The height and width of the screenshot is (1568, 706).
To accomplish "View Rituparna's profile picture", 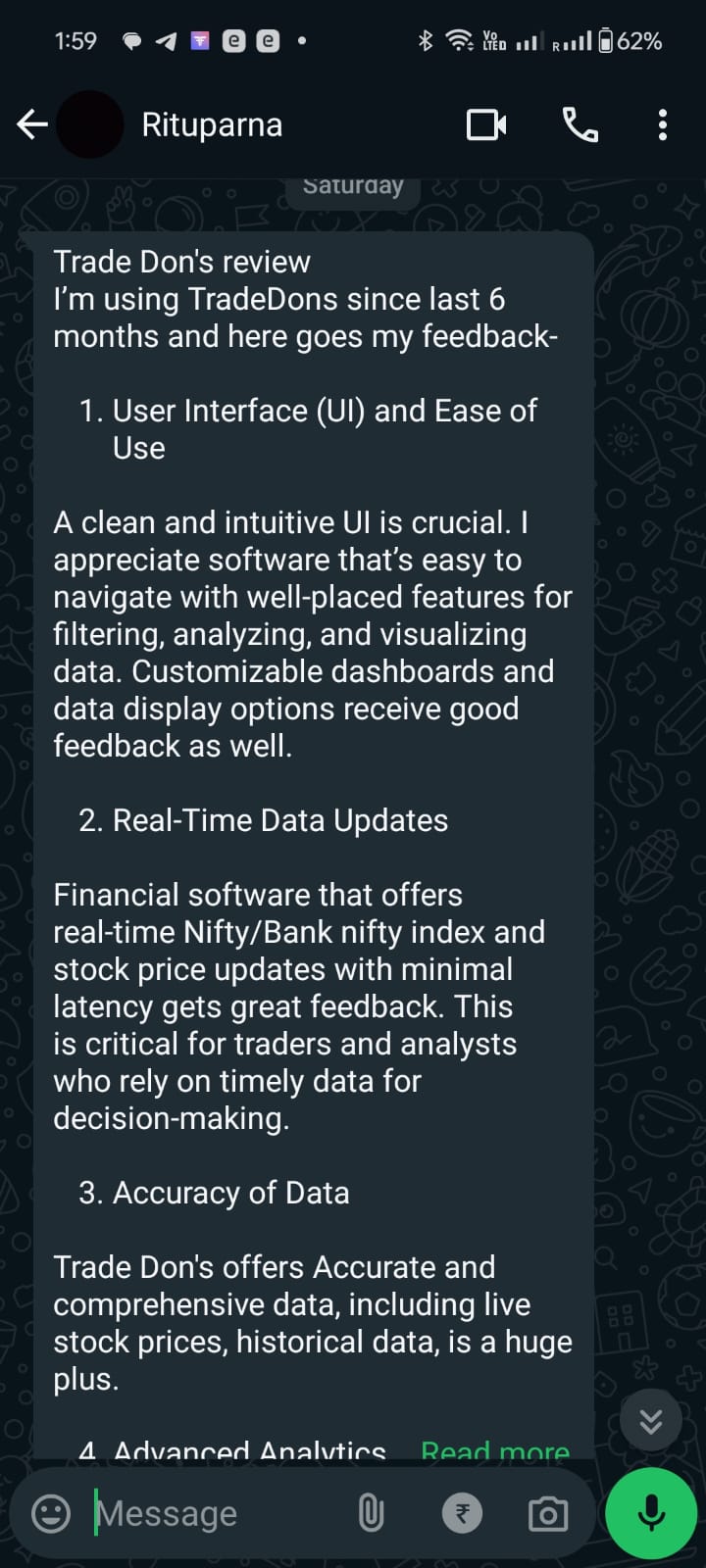I will [x=90, y=124].
